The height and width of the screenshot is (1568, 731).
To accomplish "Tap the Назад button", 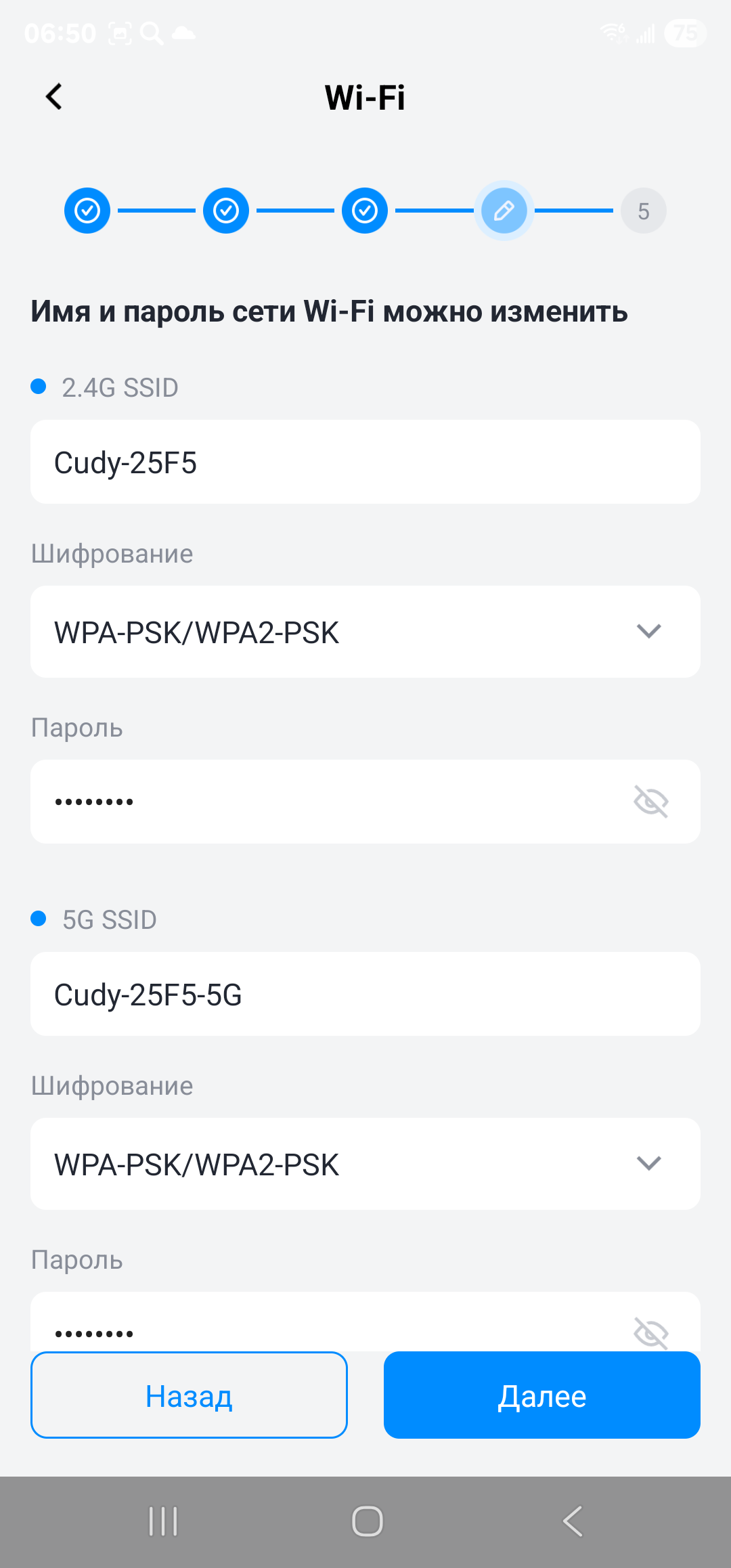I will pos(189,1395).
